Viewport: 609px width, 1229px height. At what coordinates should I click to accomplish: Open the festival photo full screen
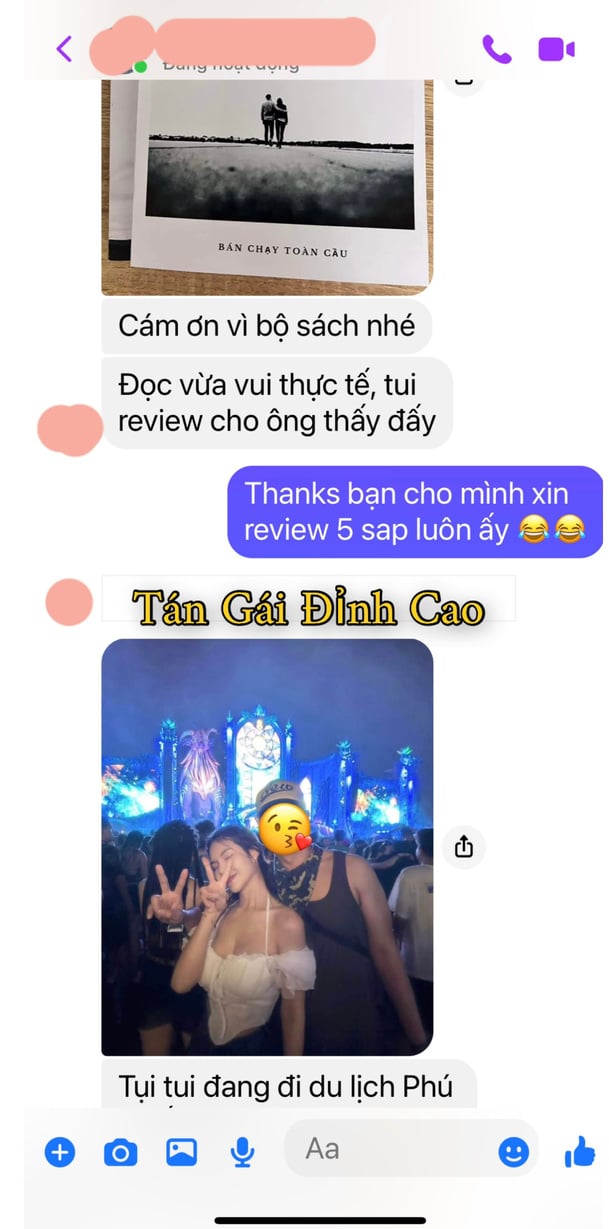coord(267,847)
